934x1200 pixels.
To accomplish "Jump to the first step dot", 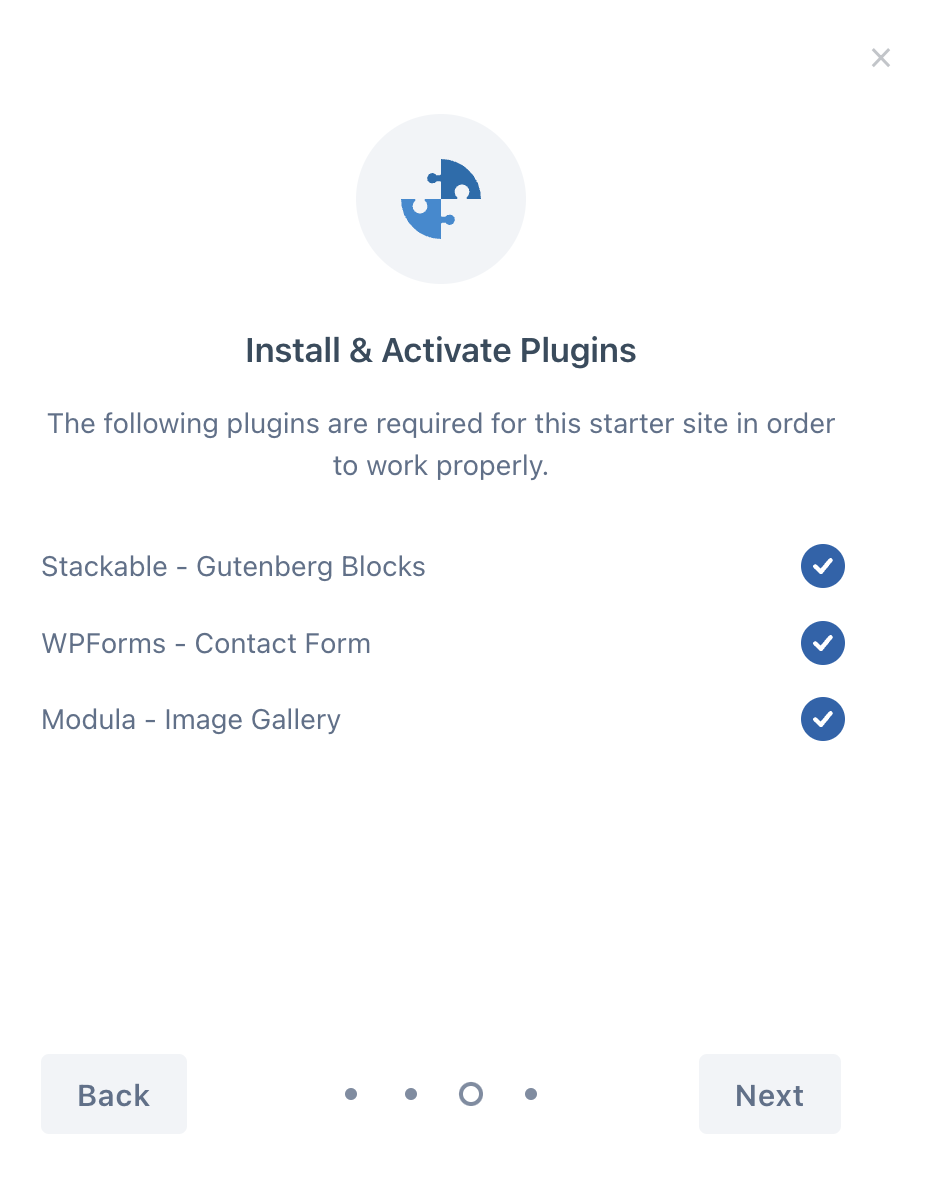I will (x=351, y=1094).
